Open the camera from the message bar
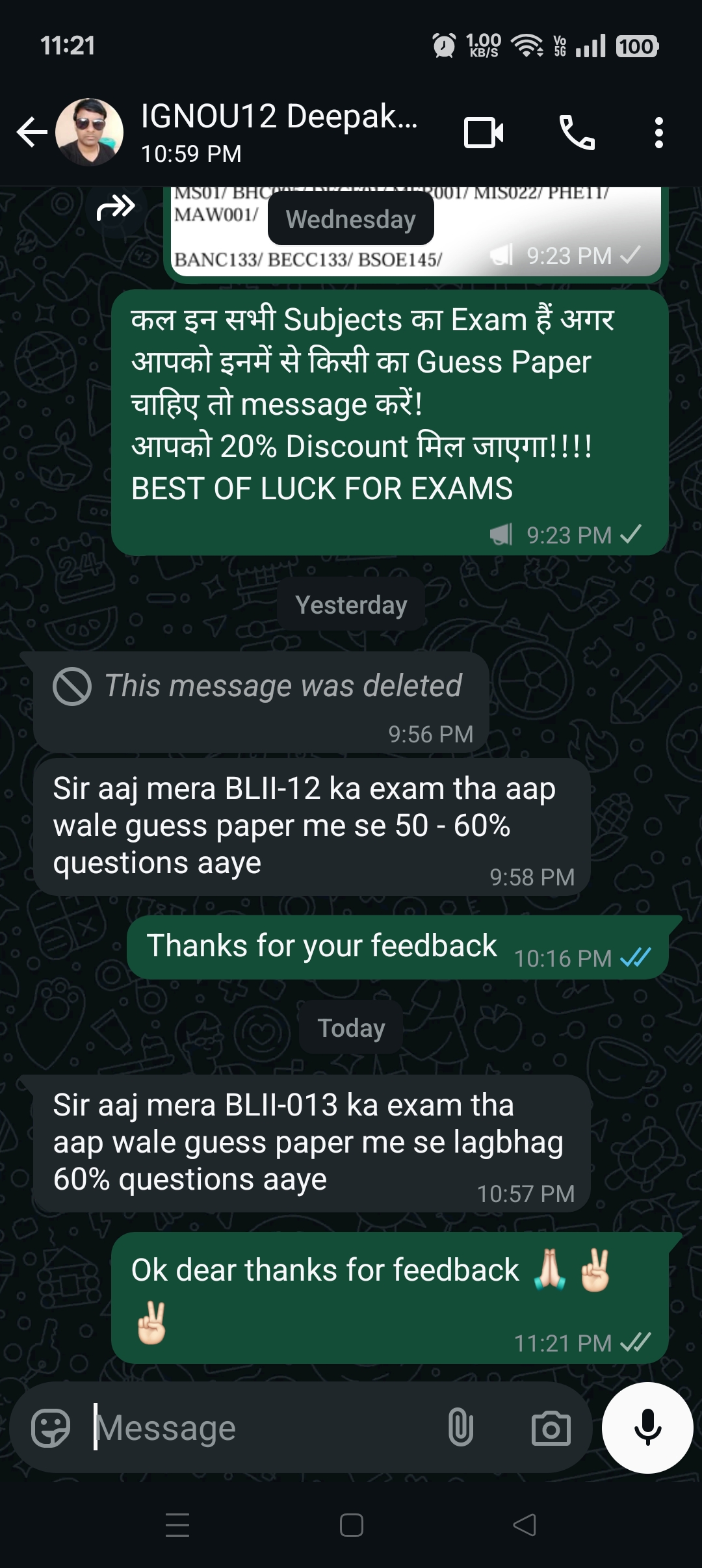The width and height of the screenshot is (702, 1568). point(551,1428)
